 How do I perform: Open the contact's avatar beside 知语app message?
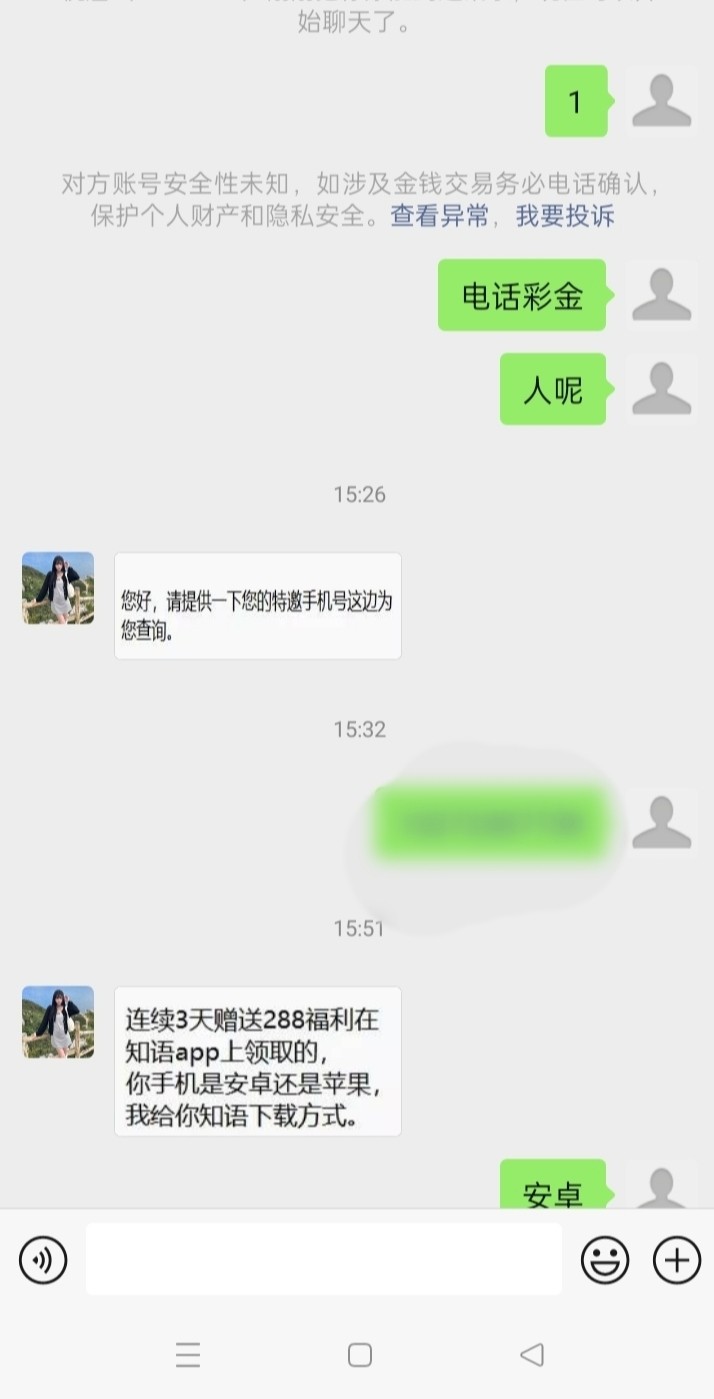click(58, 1022)
